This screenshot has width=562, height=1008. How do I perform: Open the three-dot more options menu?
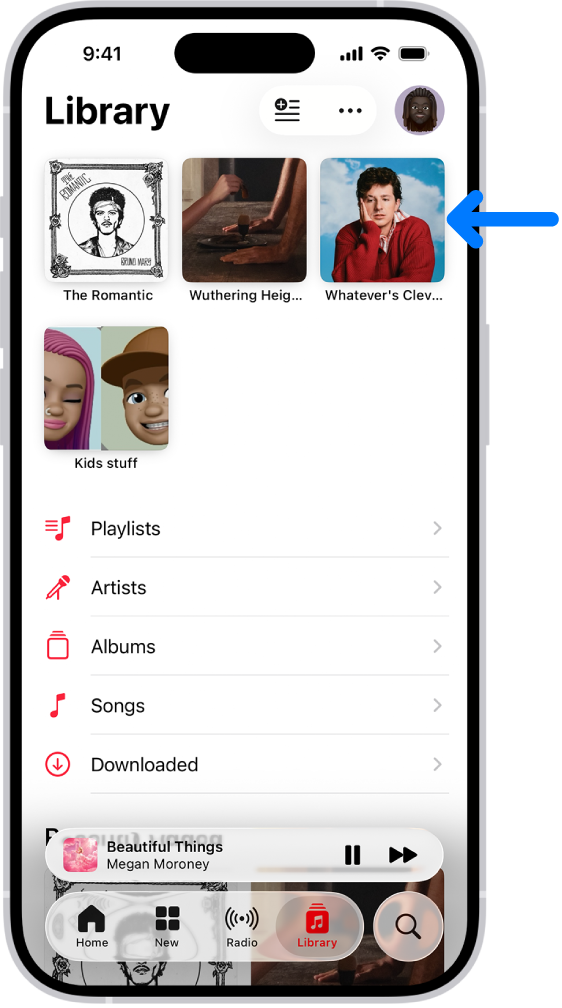pyautogui.click(x=350, y=111)
